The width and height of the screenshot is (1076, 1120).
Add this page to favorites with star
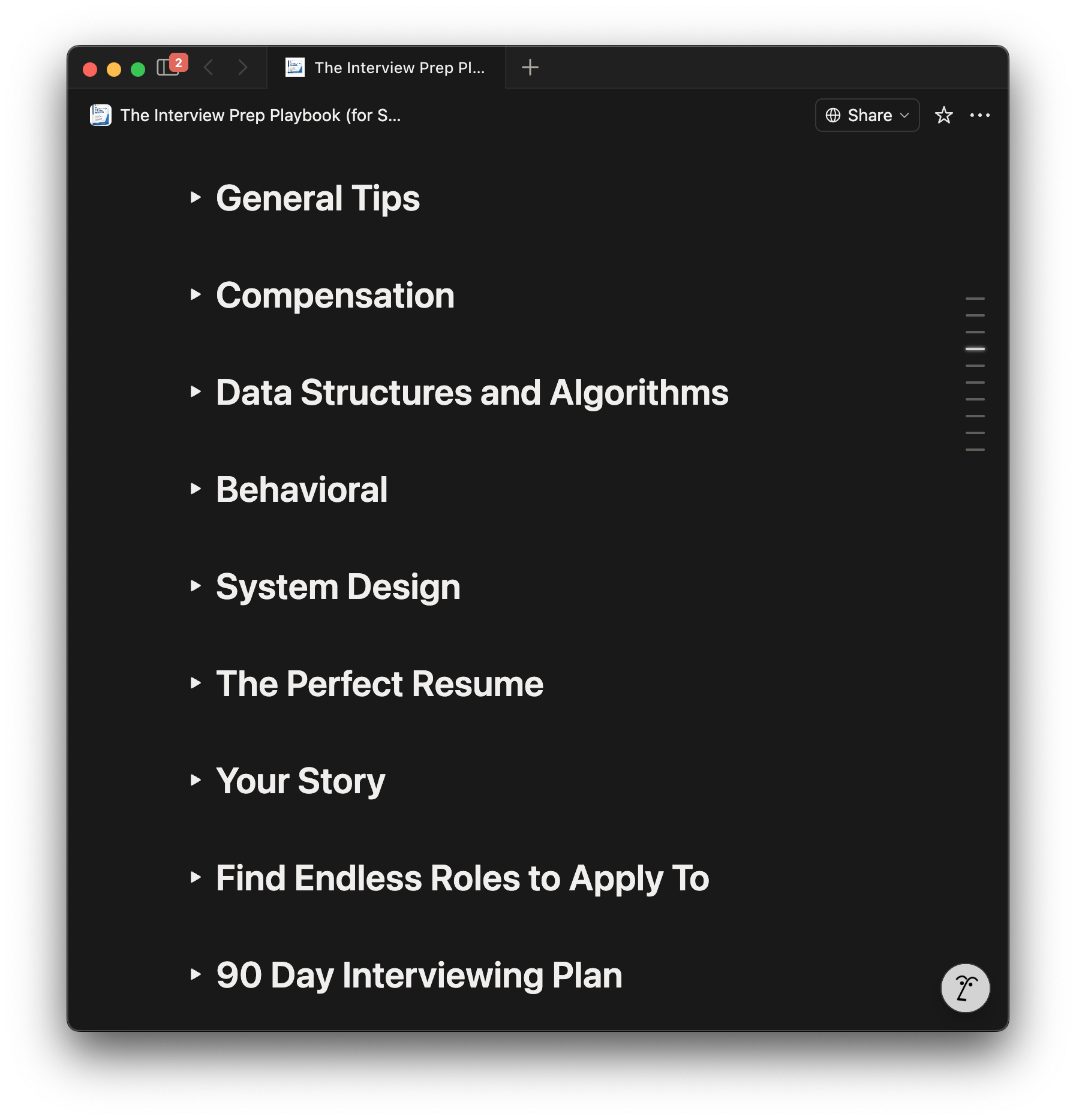943,115
